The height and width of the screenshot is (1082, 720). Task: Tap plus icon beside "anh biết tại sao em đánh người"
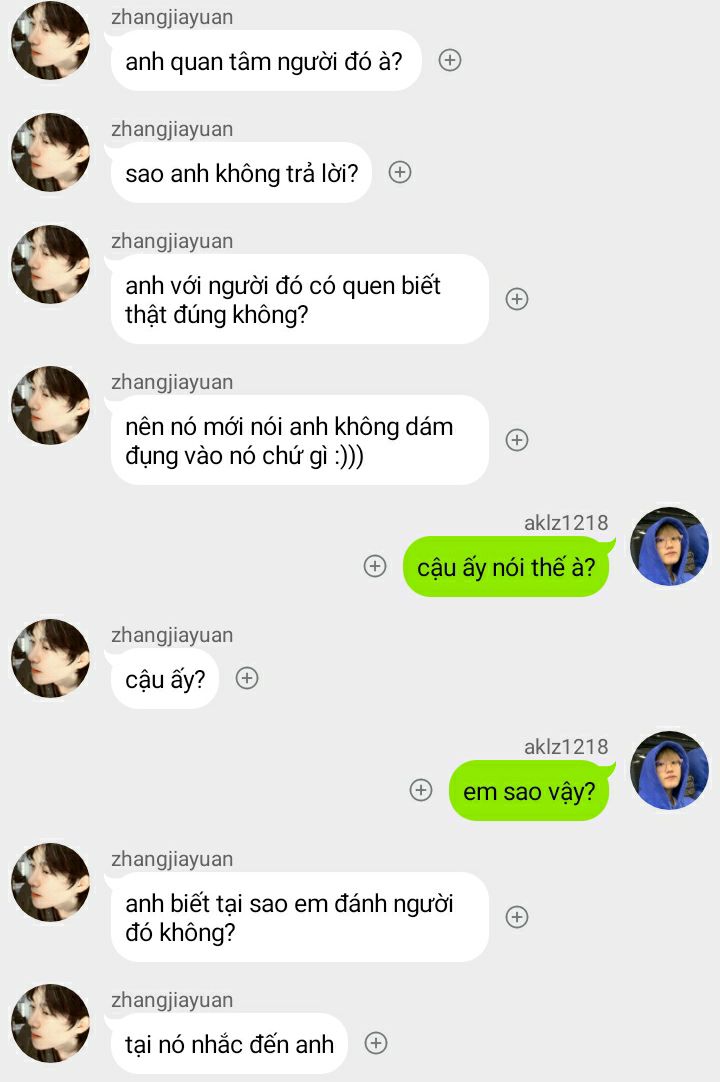pyautogui.click(x=516, y=916)
